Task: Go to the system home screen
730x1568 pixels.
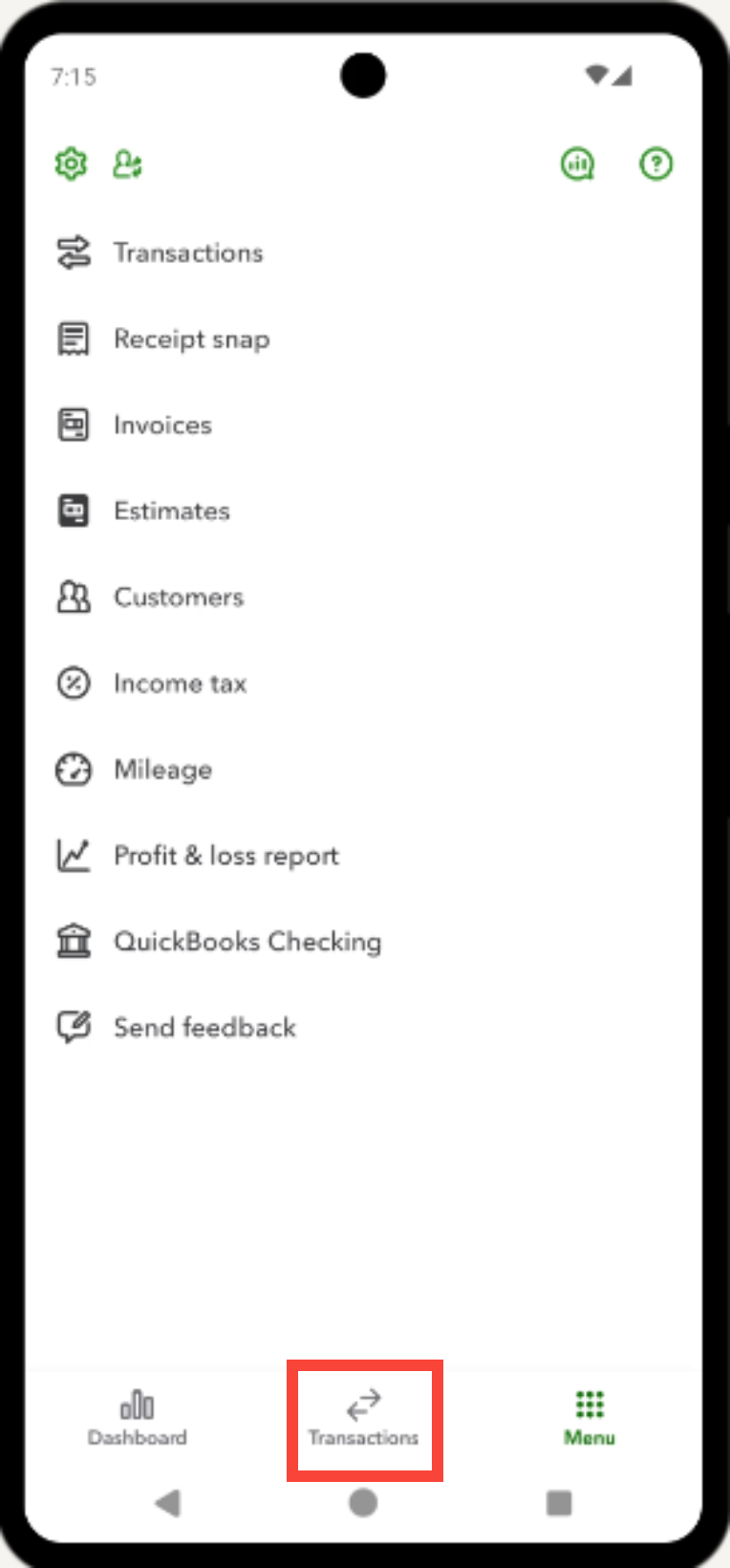Action: (363, 1503)
